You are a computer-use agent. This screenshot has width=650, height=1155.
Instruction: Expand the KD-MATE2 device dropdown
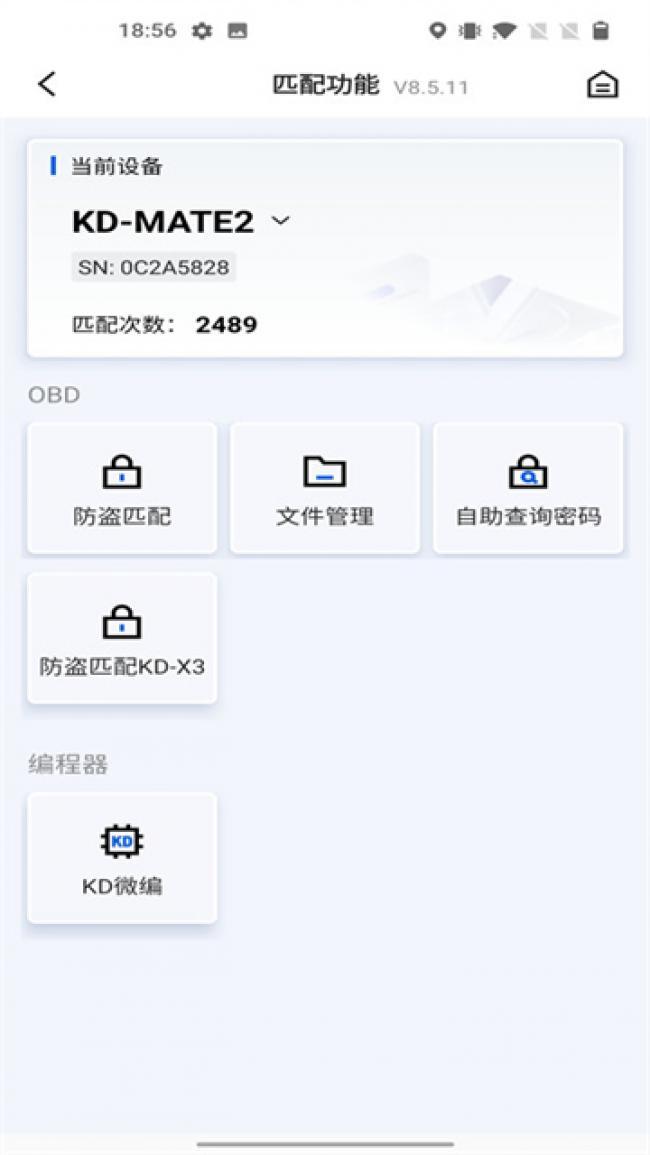(x=281, y=221)
